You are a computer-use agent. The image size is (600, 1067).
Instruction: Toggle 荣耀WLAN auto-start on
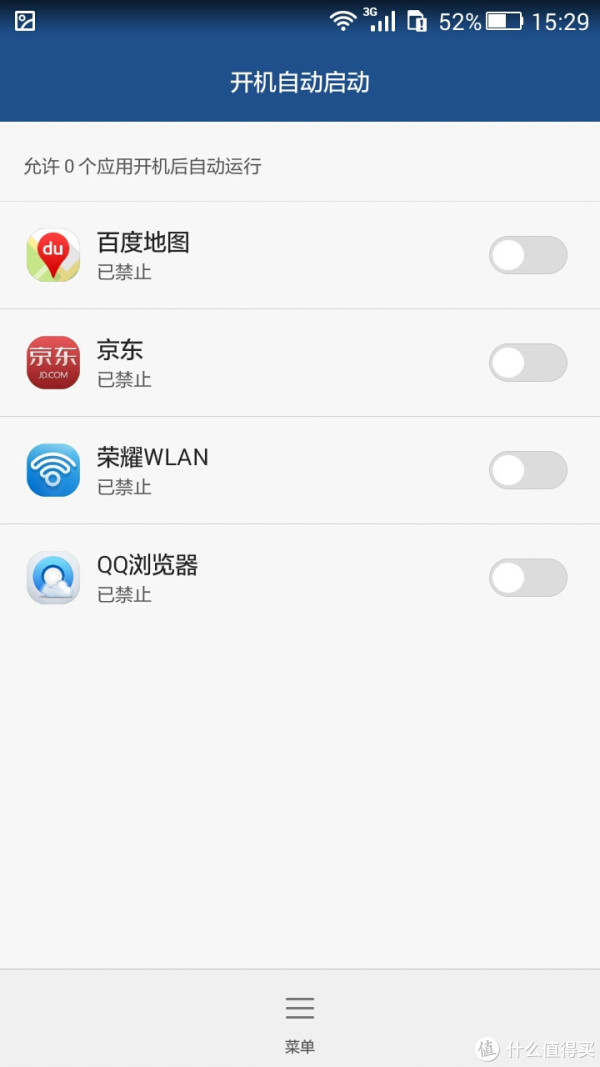[528, 470]
